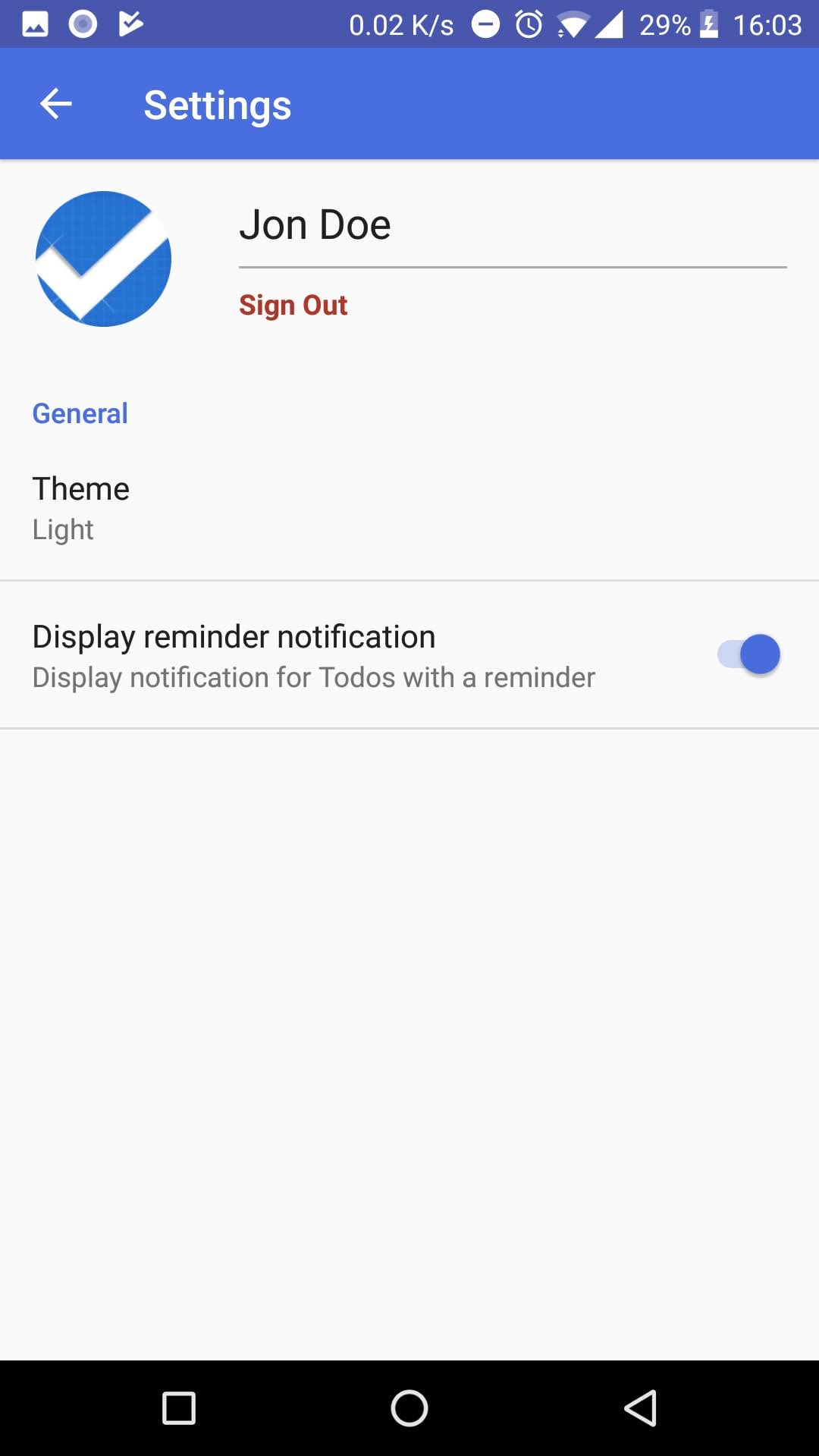Viewport: 819px width, 1456px height.
Task: Disable the reminder notification switch
Action: [748, 654]
